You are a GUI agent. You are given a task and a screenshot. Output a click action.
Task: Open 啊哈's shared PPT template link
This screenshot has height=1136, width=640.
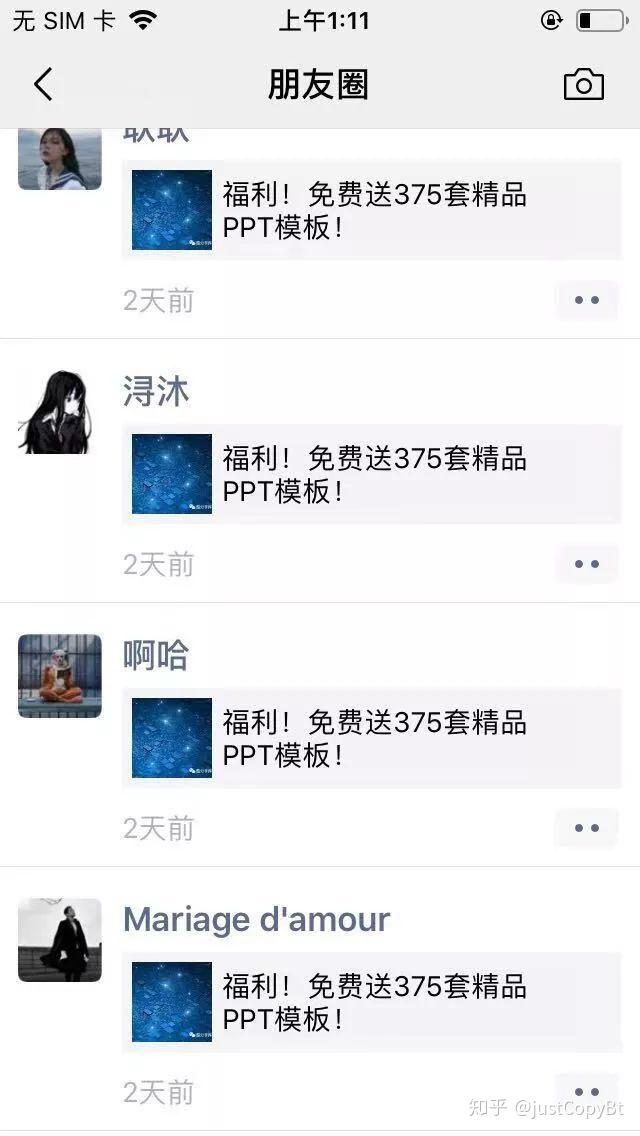coord(372,739)
